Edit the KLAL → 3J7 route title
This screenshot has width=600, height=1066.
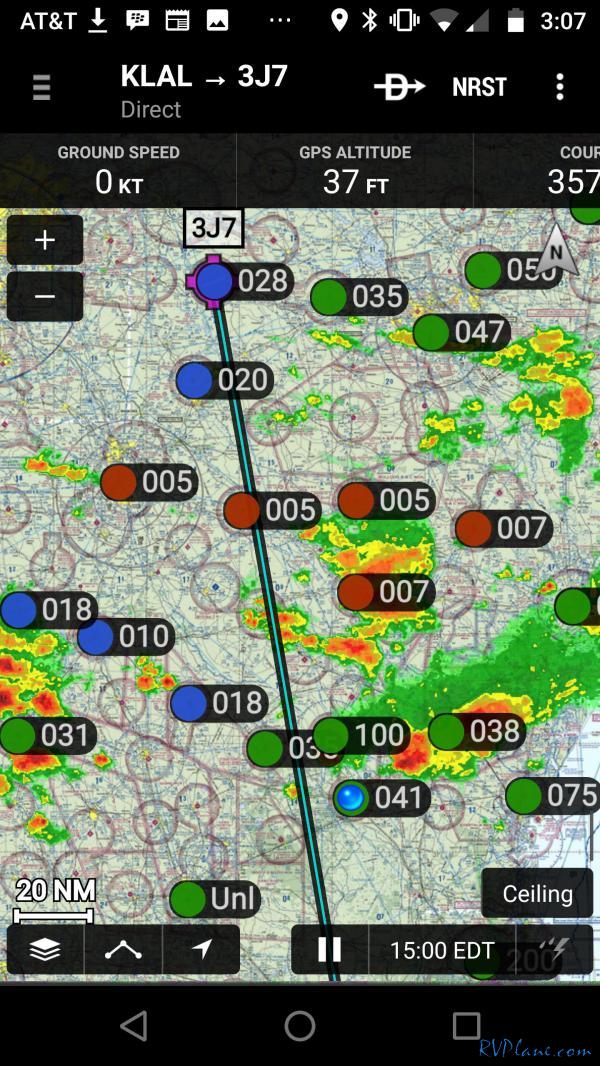pyautogui.click(x=204, y=77)
